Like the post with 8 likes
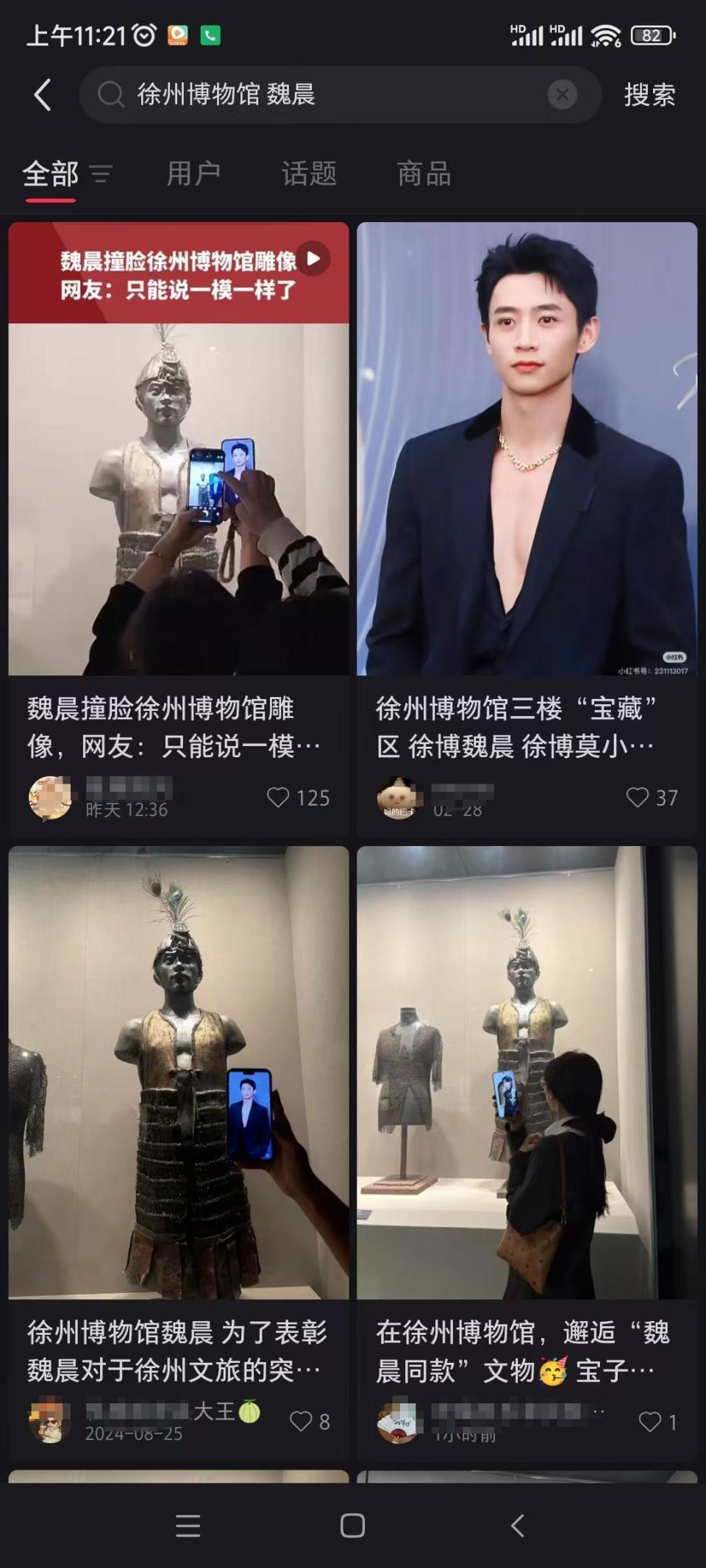 coord(301,1421)
